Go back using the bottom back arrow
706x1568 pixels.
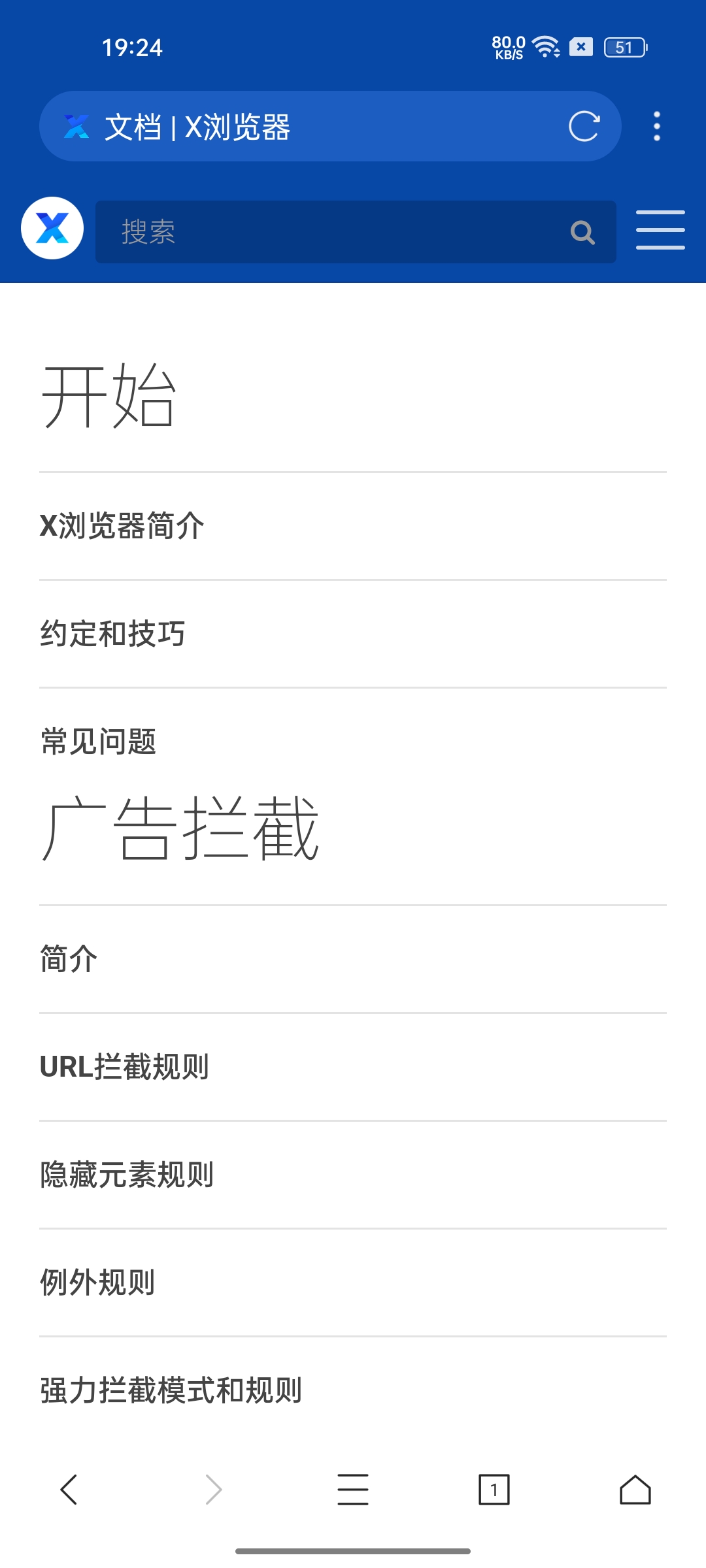69,1490
